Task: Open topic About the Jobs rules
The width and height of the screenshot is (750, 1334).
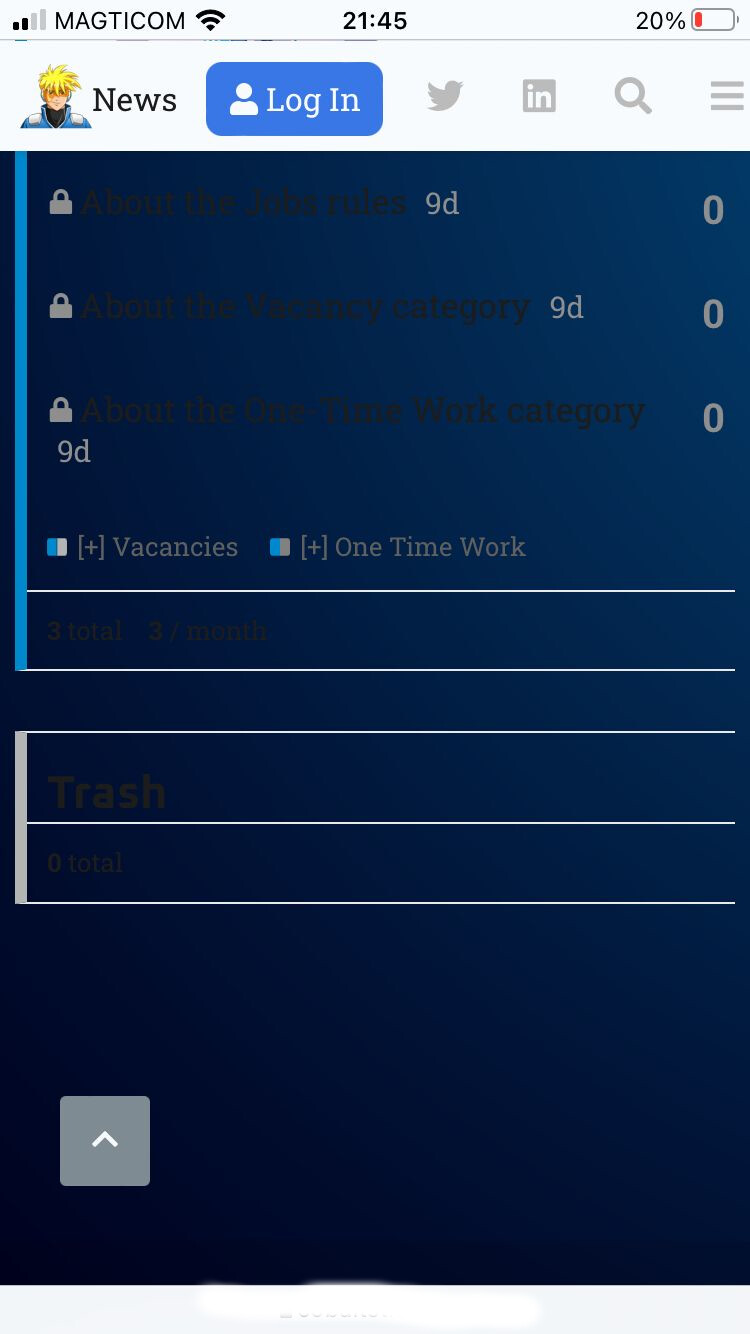Action: [x=243, y=203]
